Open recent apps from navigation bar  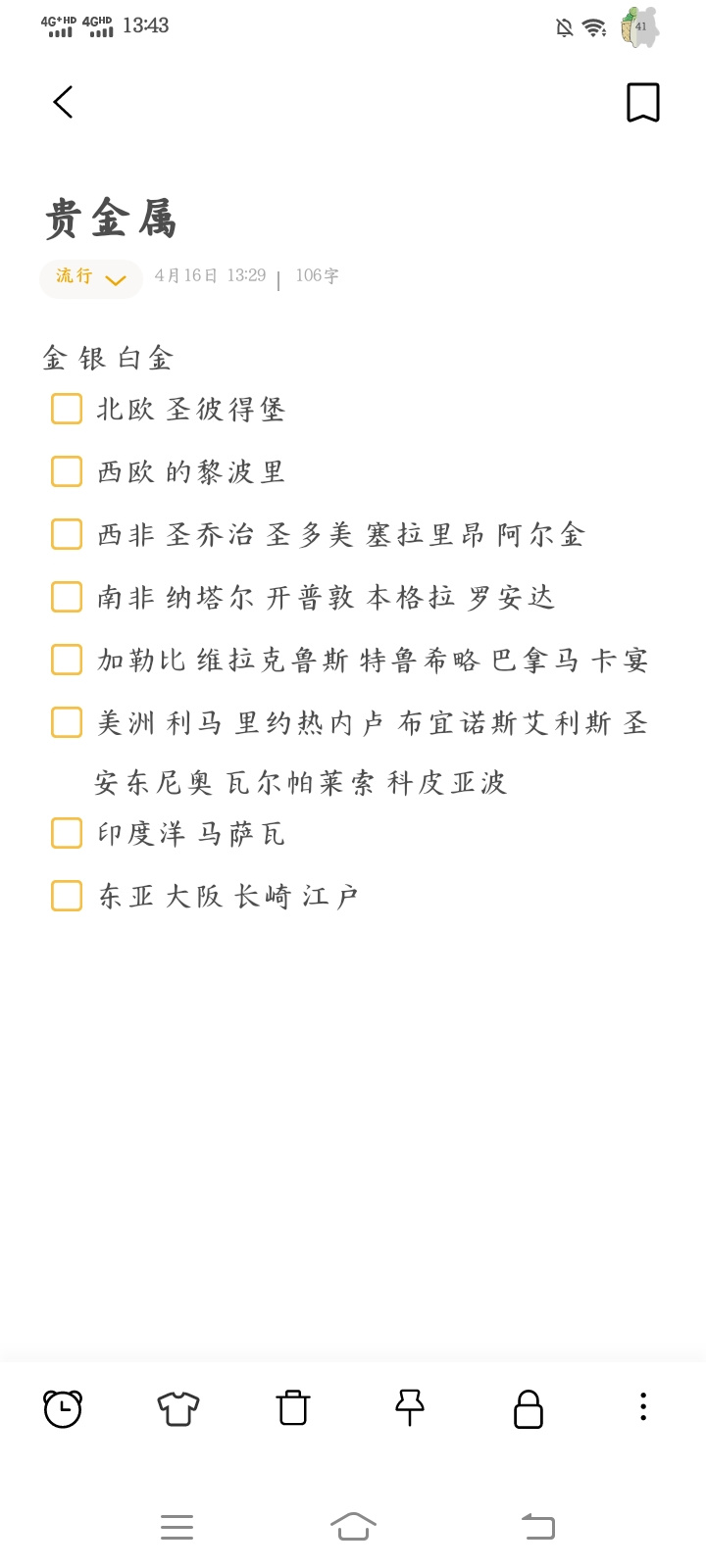click(176, 1527)
